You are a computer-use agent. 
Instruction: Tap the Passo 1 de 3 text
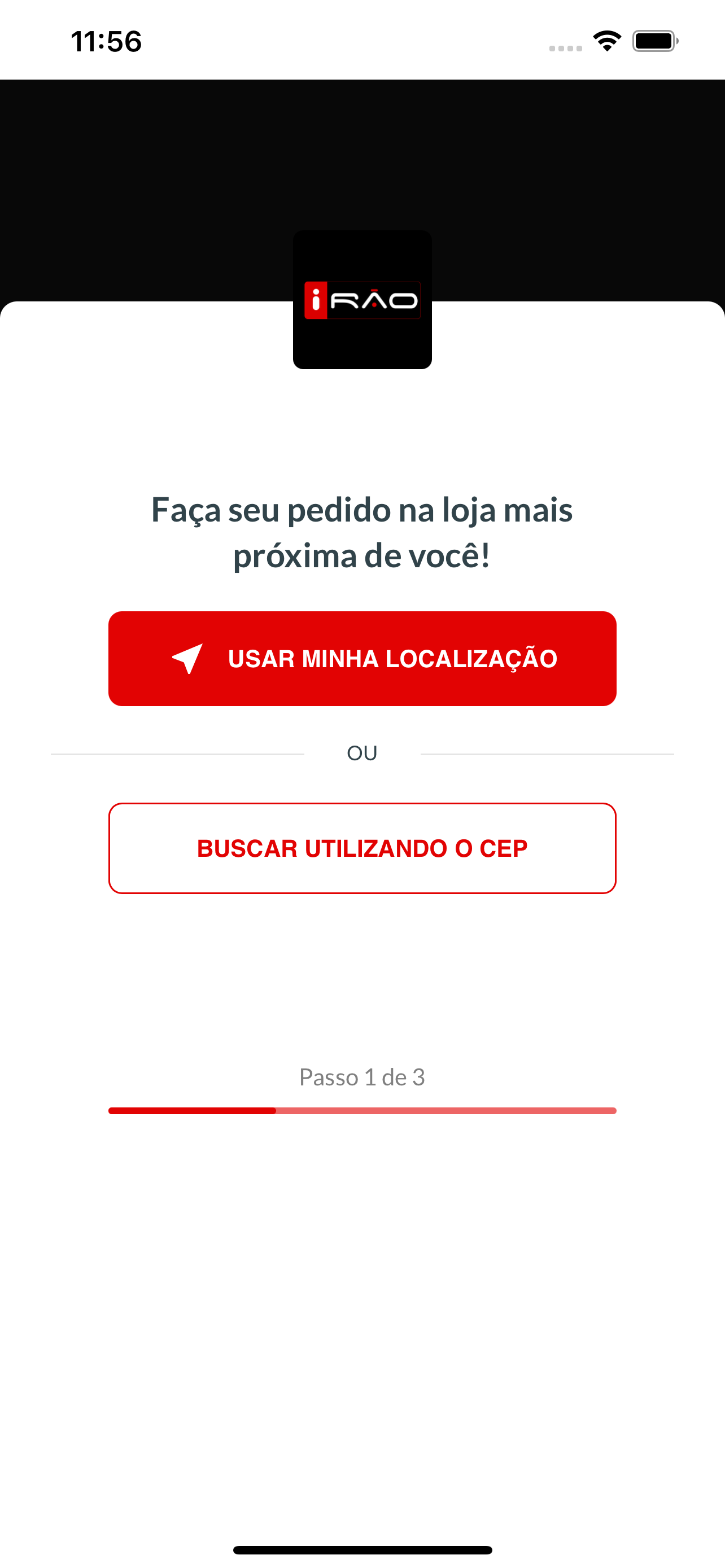coord(362,1076)
